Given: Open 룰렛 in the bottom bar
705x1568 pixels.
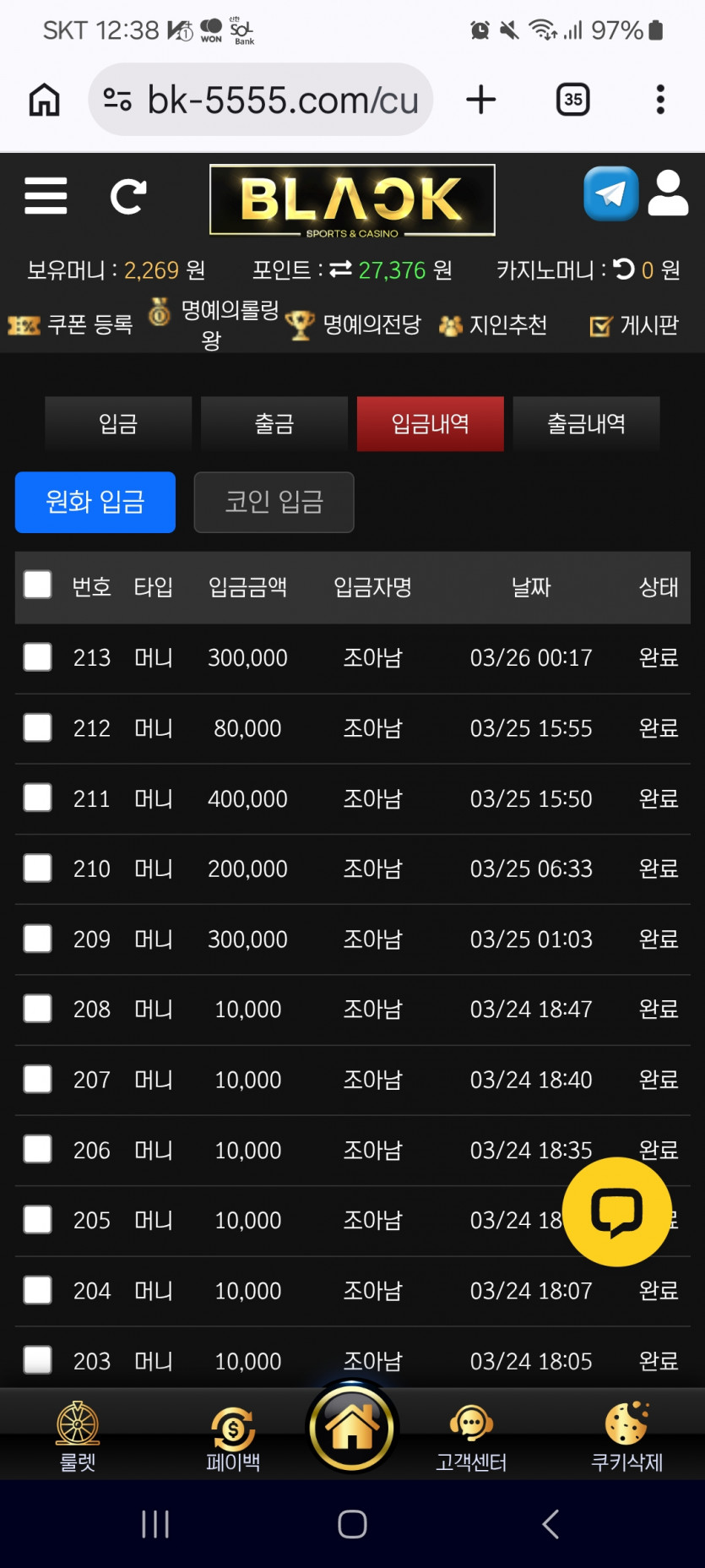Looking at the screenshot, I should 78,1437.
